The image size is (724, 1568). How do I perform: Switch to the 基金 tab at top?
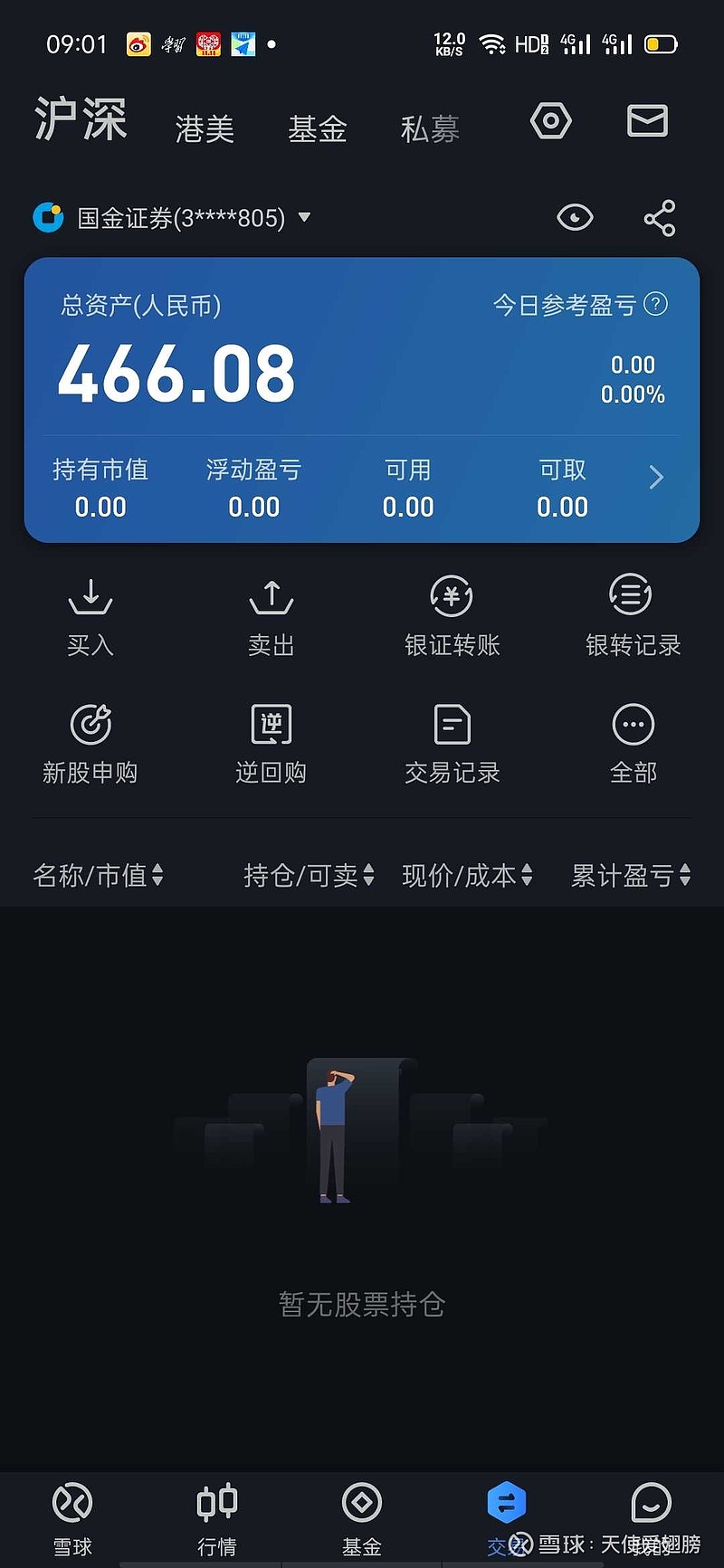pyautogui.click(x=317, y=128)
